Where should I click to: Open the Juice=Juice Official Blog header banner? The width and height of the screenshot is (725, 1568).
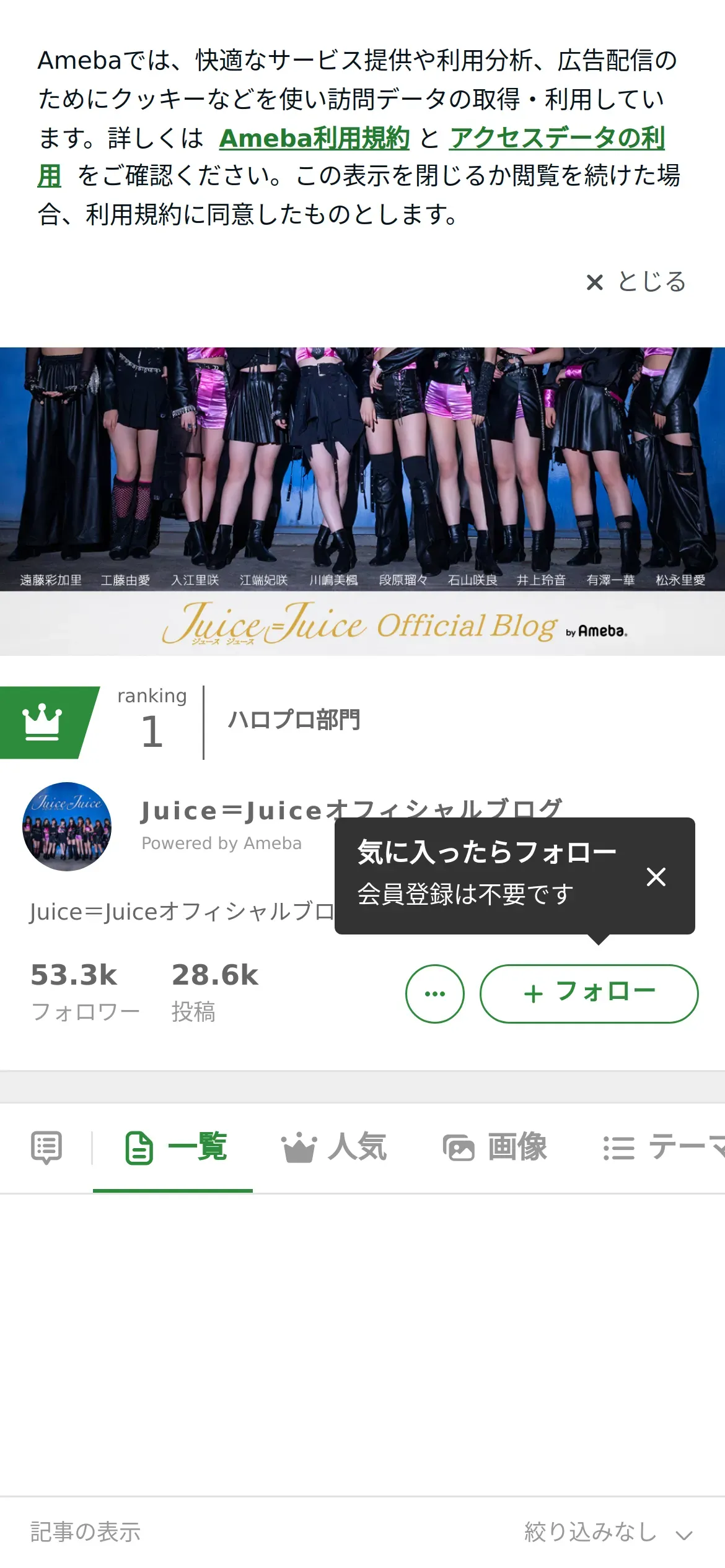coord(362,500)
